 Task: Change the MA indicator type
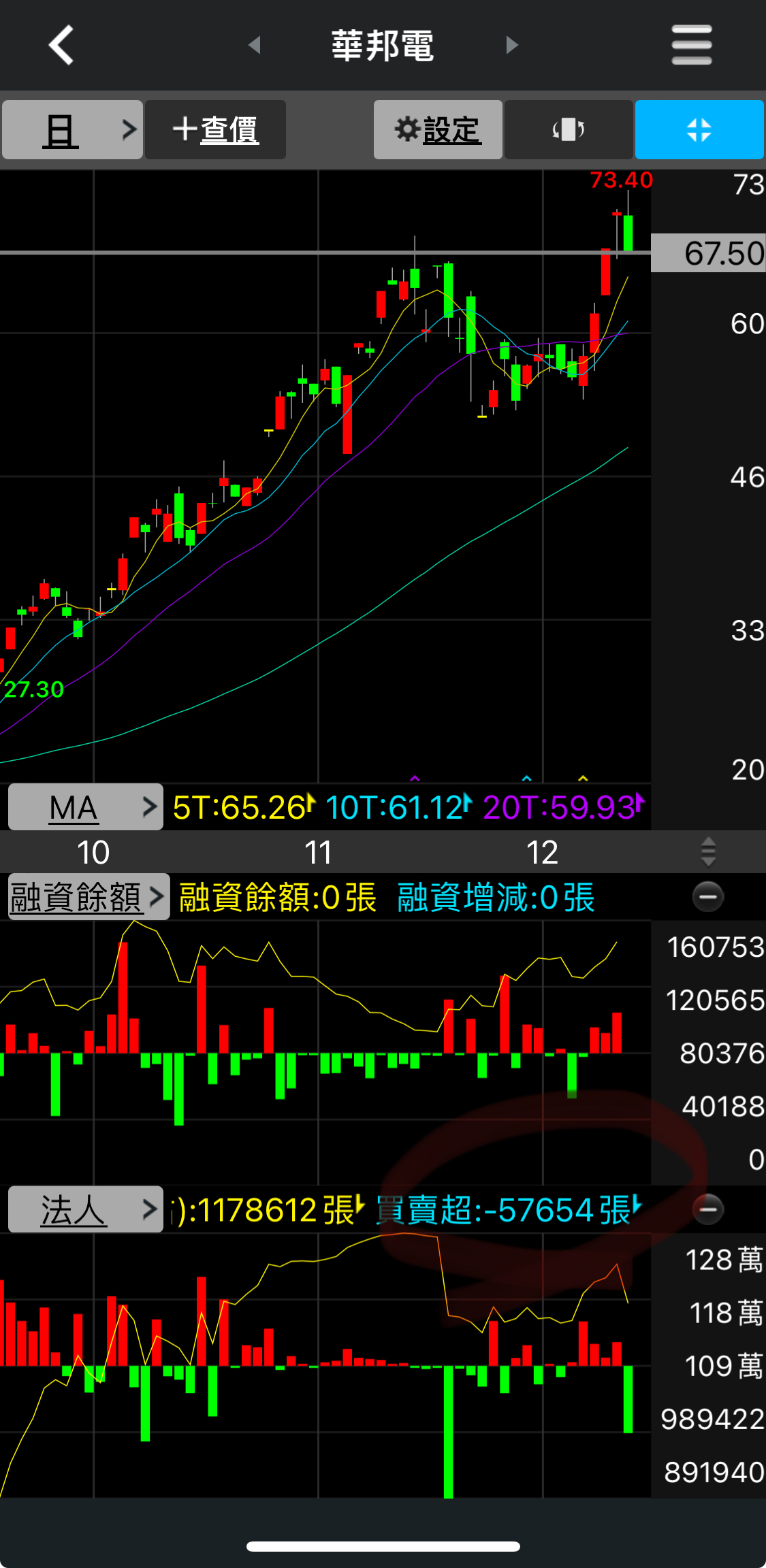(x=86, y=807)
